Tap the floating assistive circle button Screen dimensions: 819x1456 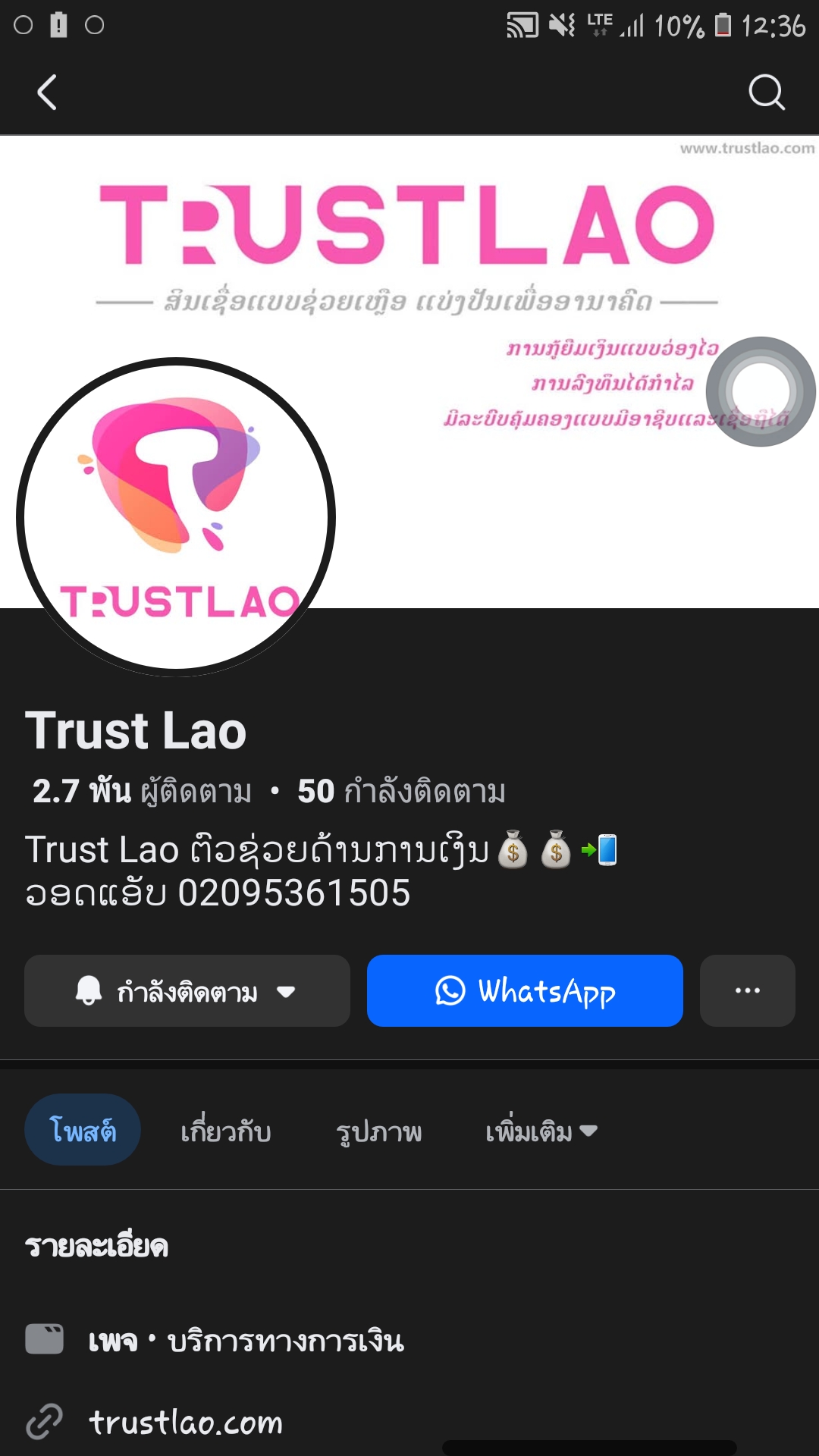click(x=760, y=392)
